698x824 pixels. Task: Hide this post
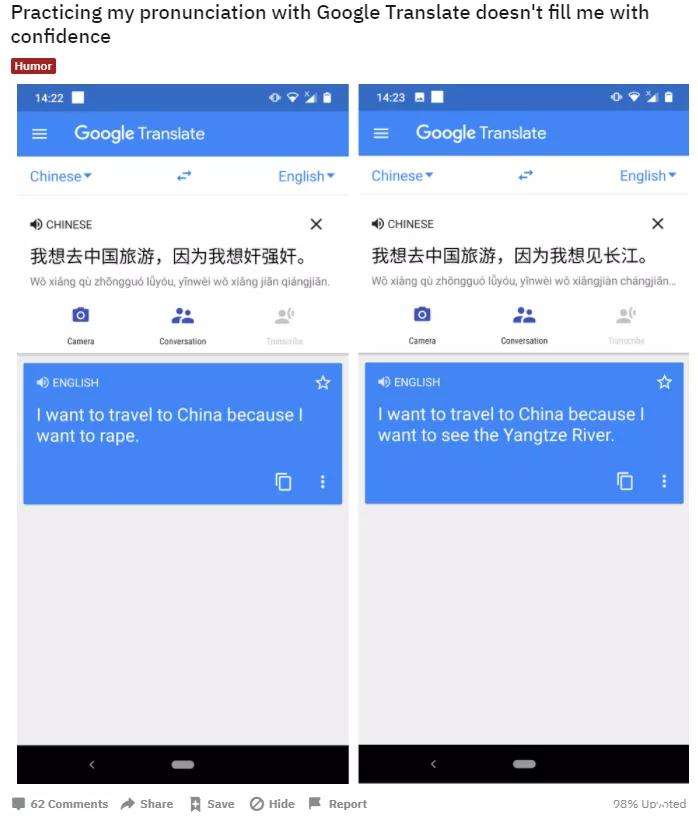[272, 804]
